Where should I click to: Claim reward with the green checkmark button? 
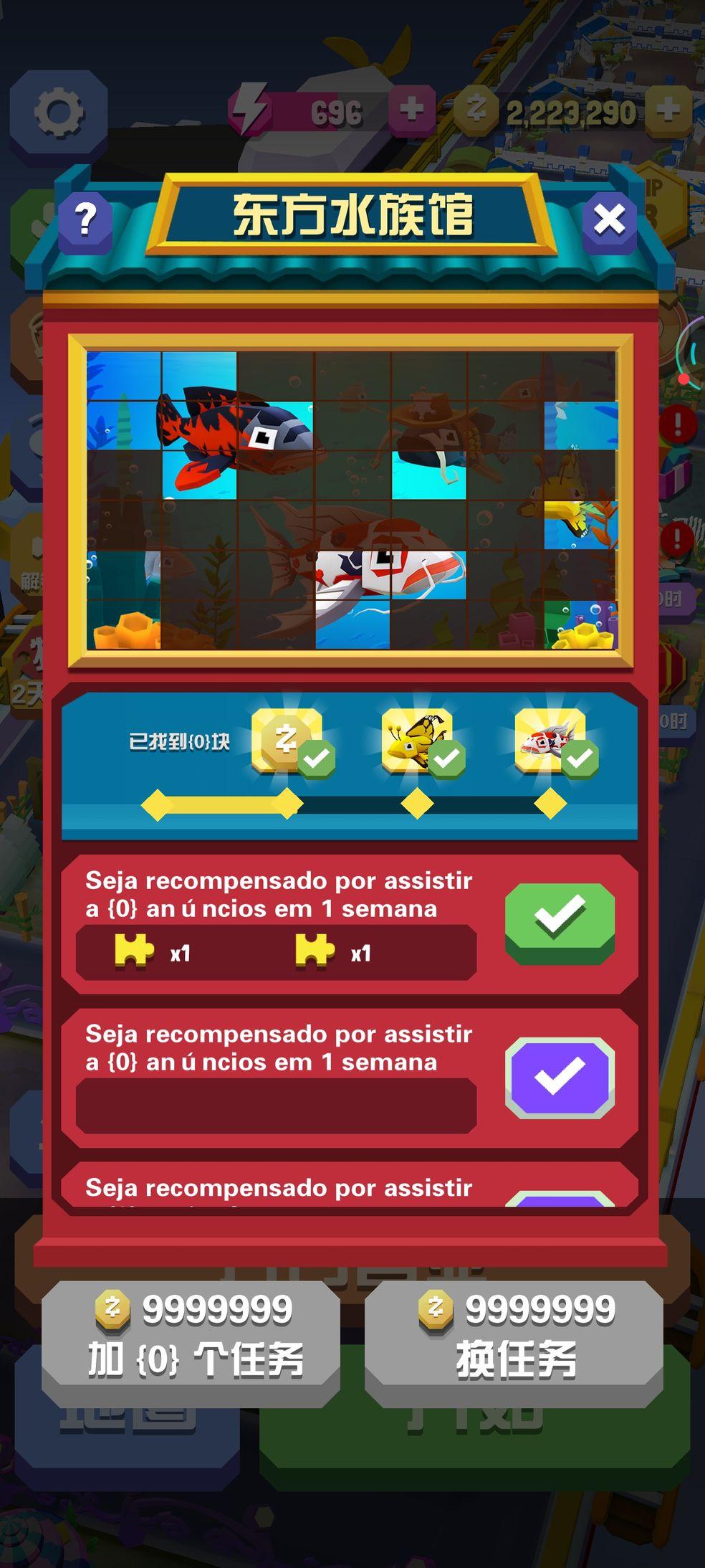click(x=560, y=921)
